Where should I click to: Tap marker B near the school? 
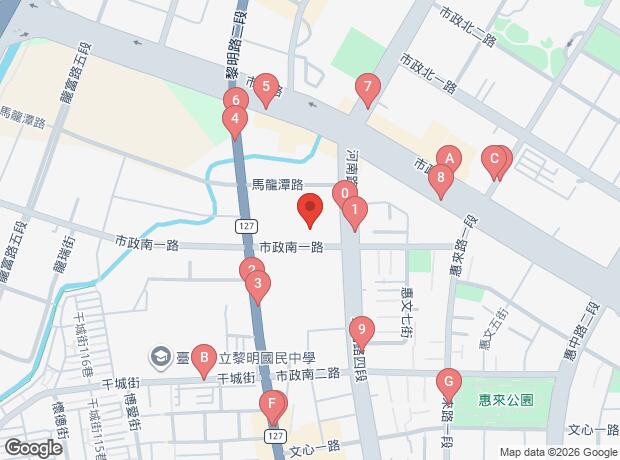point(203,356)
